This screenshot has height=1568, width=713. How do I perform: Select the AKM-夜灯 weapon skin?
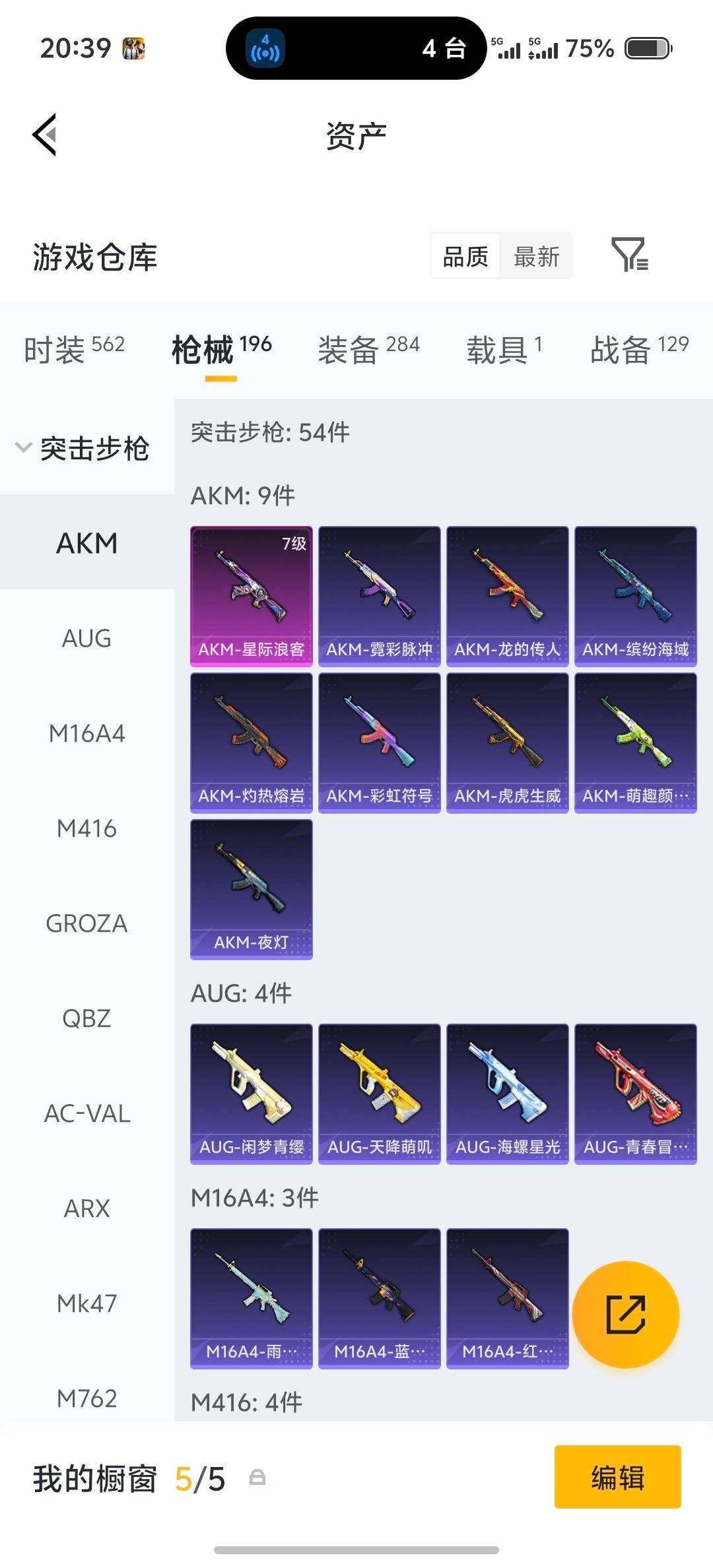pos(251,890)
